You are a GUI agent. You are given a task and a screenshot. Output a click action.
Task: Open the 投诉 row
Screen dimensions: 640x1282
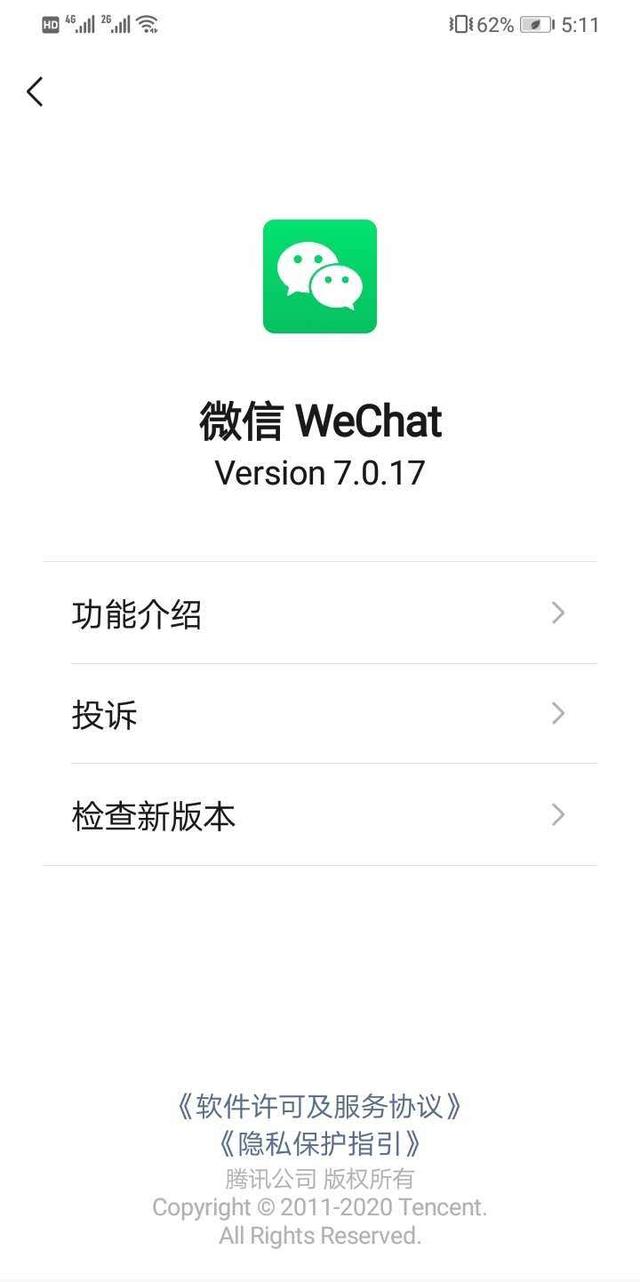[x=320, y=714]
